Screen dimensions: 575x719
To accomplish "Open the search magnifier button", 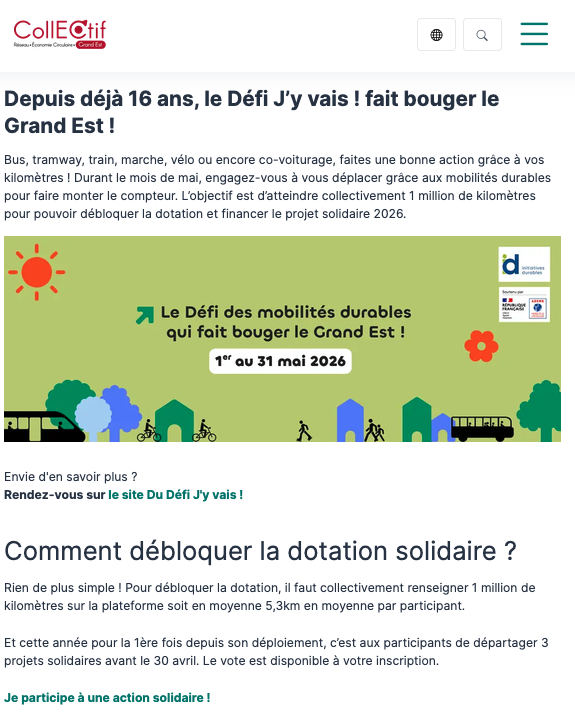I will (x=482, y=35).
